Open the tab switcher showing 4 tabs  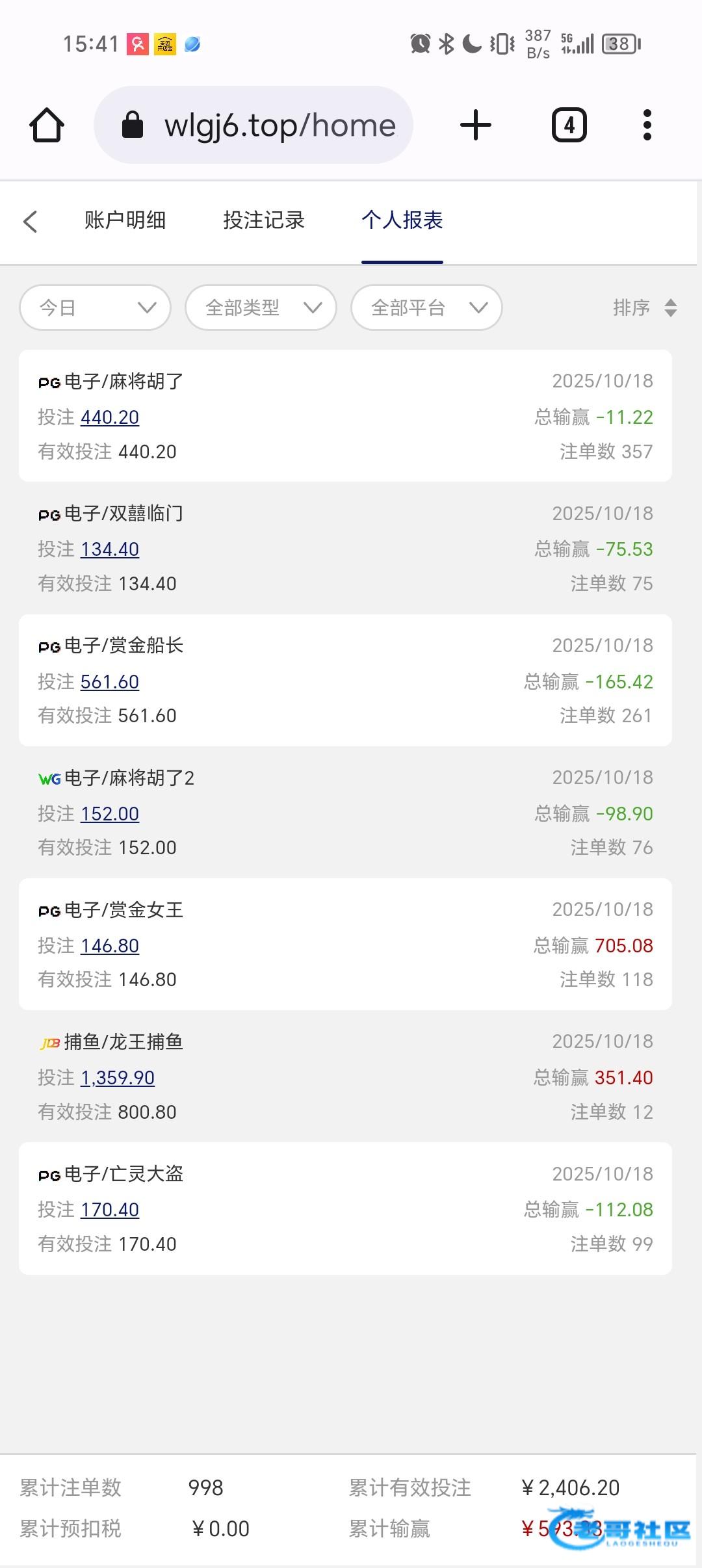(569, 125)
